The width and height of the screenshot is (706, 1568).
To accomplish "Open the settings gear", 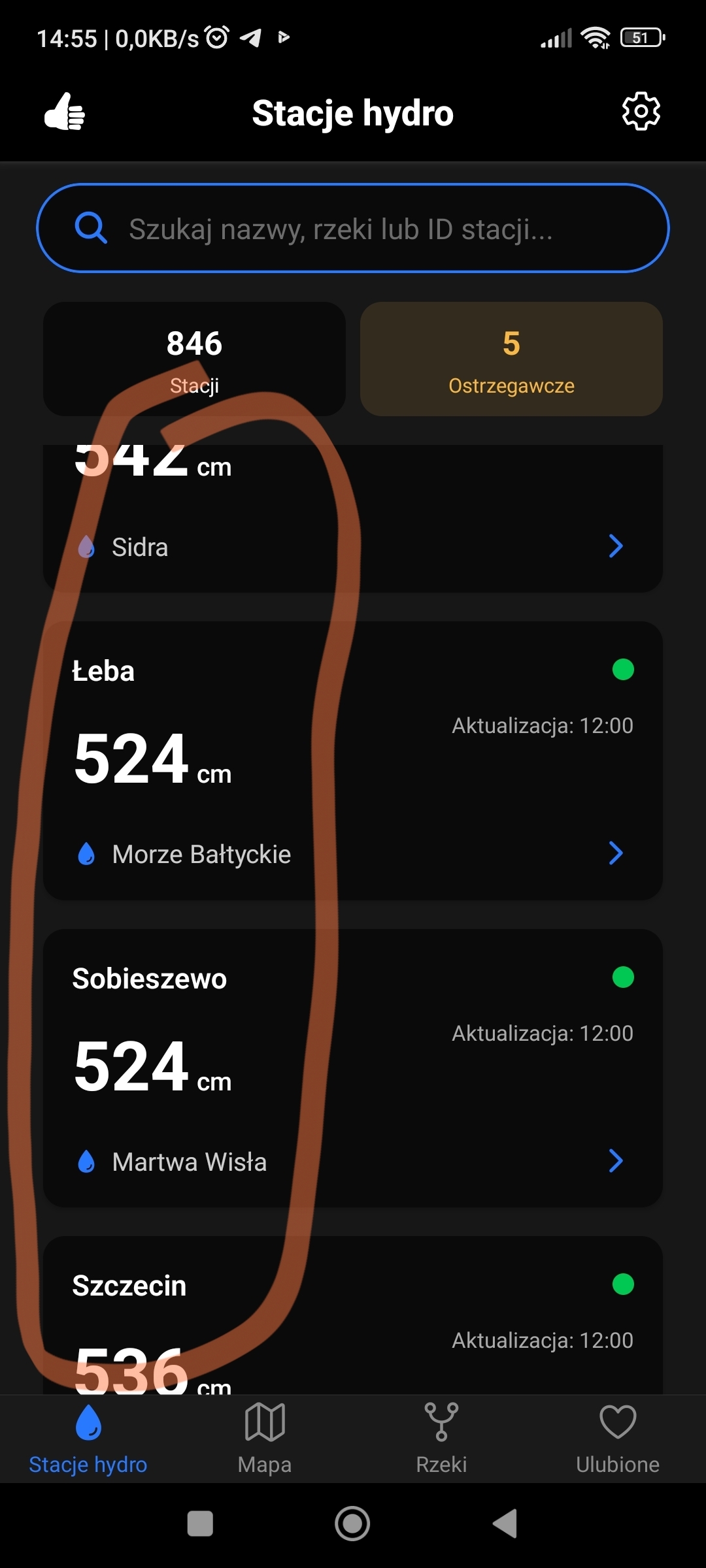I will pyautogui.click(x=641, y=112).
